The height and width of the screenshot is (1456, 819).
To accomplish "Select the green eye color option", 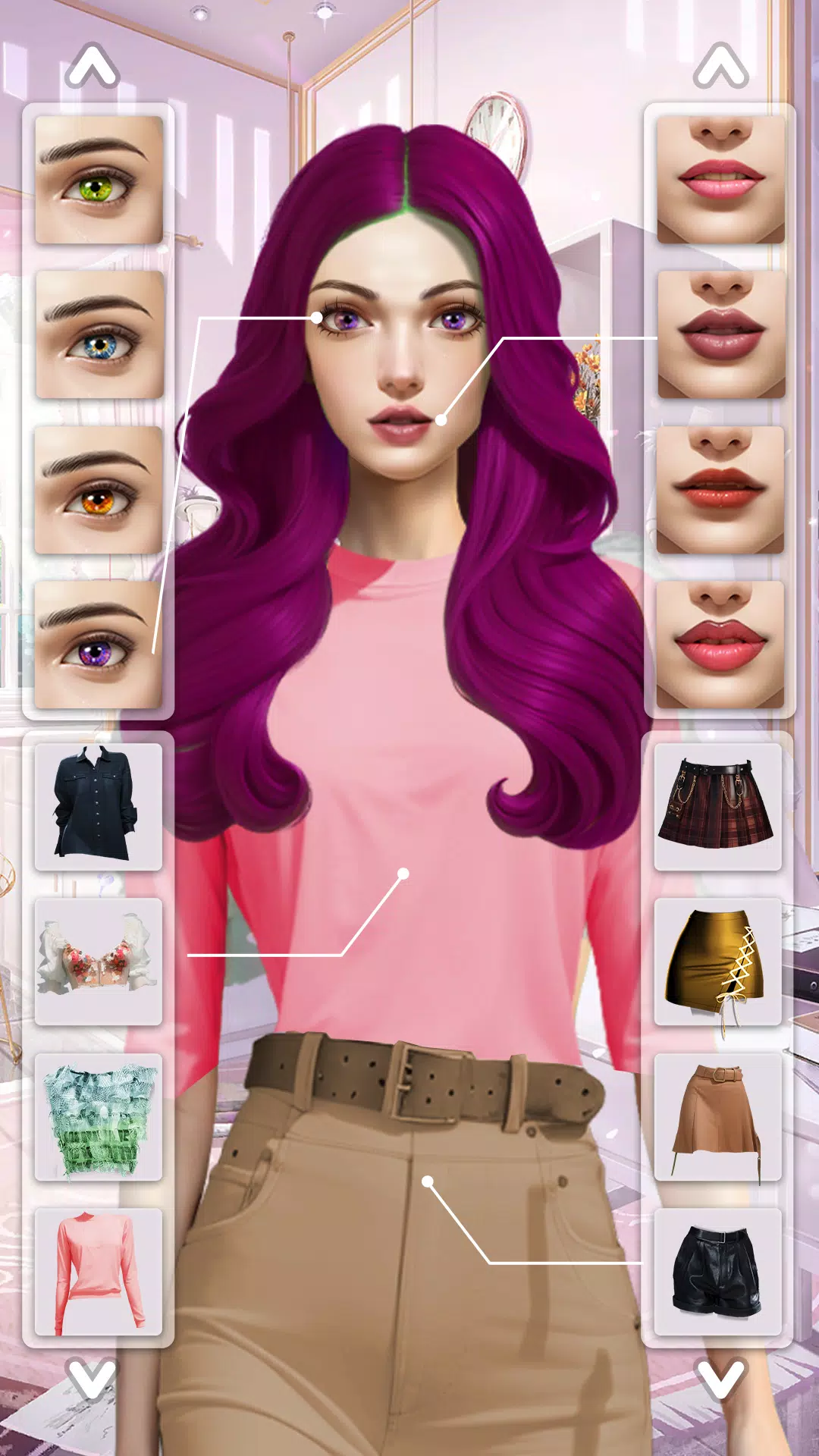I will click(x=99, y=180).
